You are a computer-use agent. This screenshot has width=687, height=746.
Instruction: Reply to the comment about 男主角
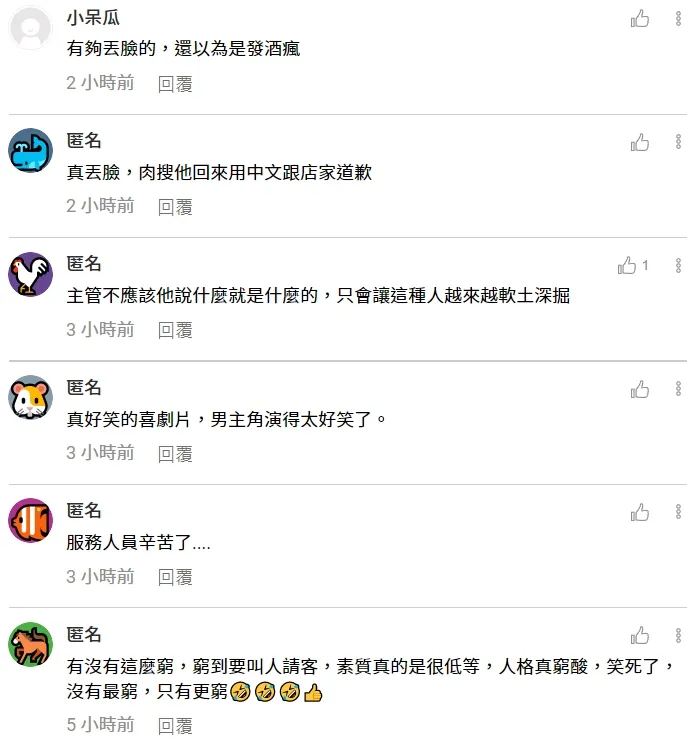click(x=175, y=454)
